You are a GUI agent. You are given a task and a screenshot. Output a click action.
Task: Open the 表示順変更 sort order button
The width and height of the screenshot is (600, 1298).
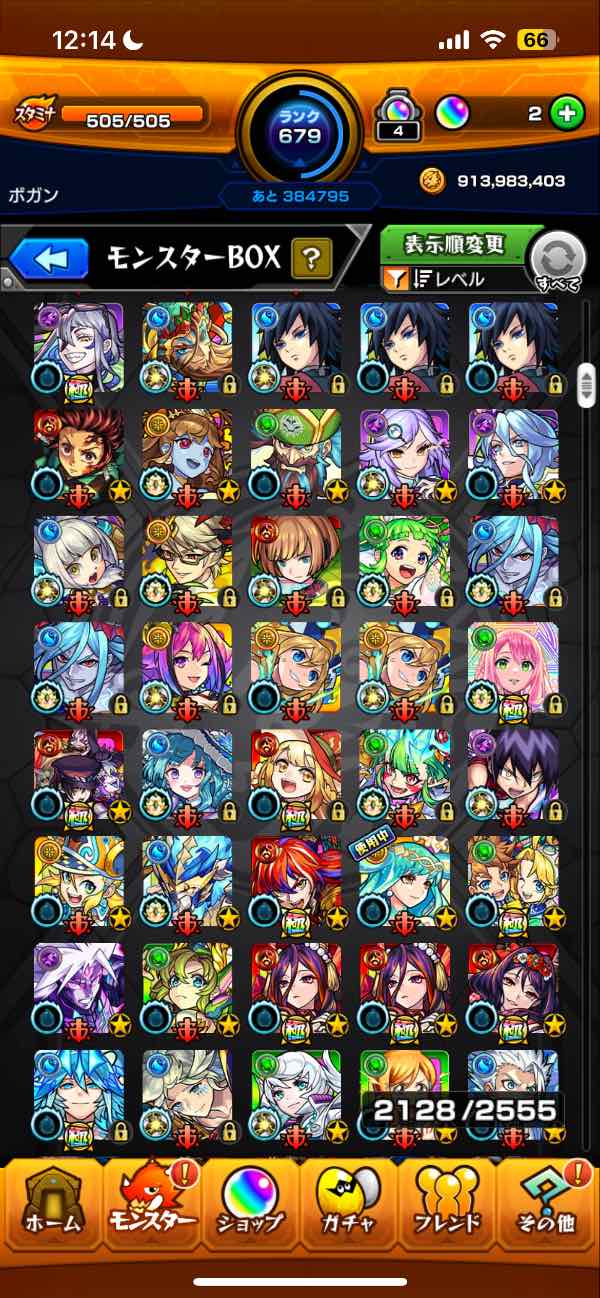(x=454, y=244)
